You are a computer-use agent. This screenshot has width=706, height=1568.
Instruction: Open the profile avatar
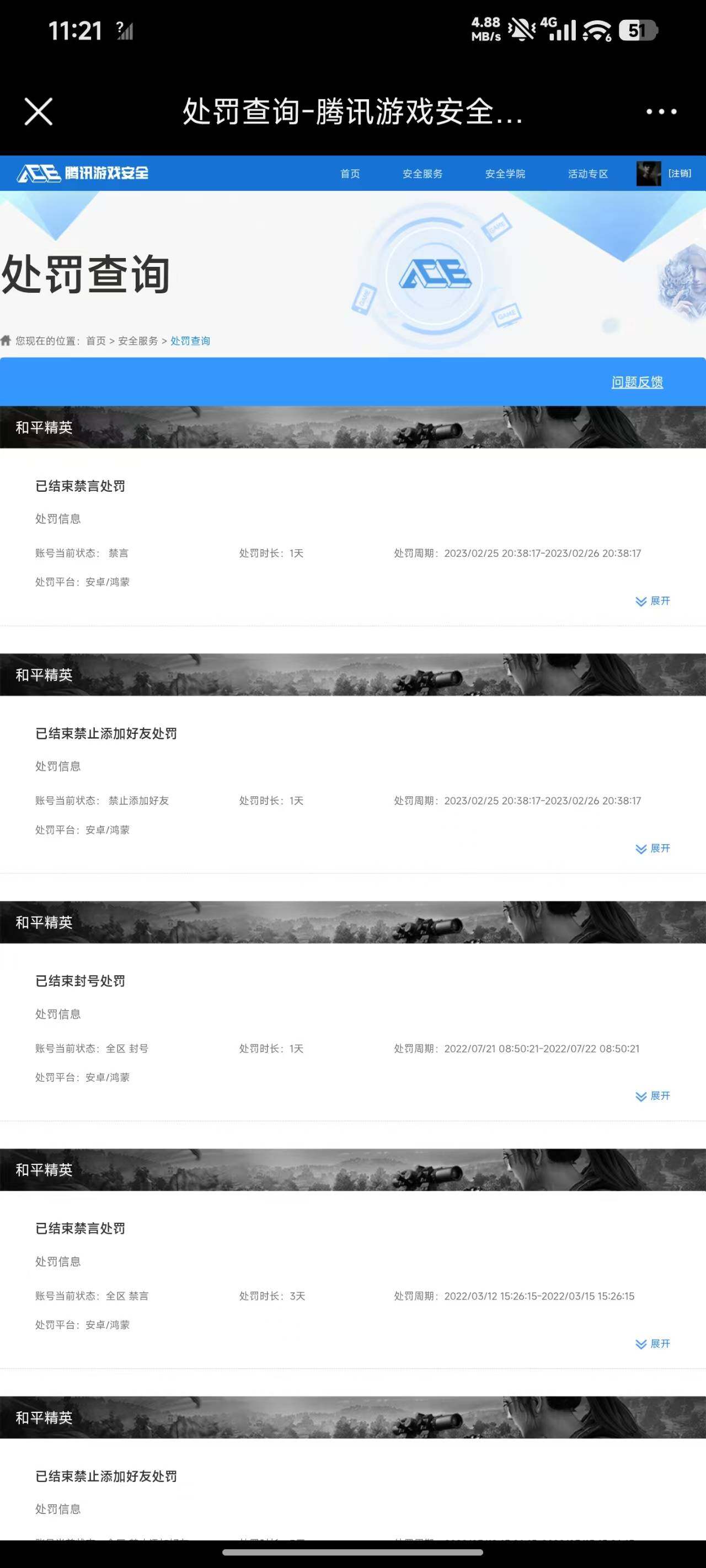tap(649, 174)
